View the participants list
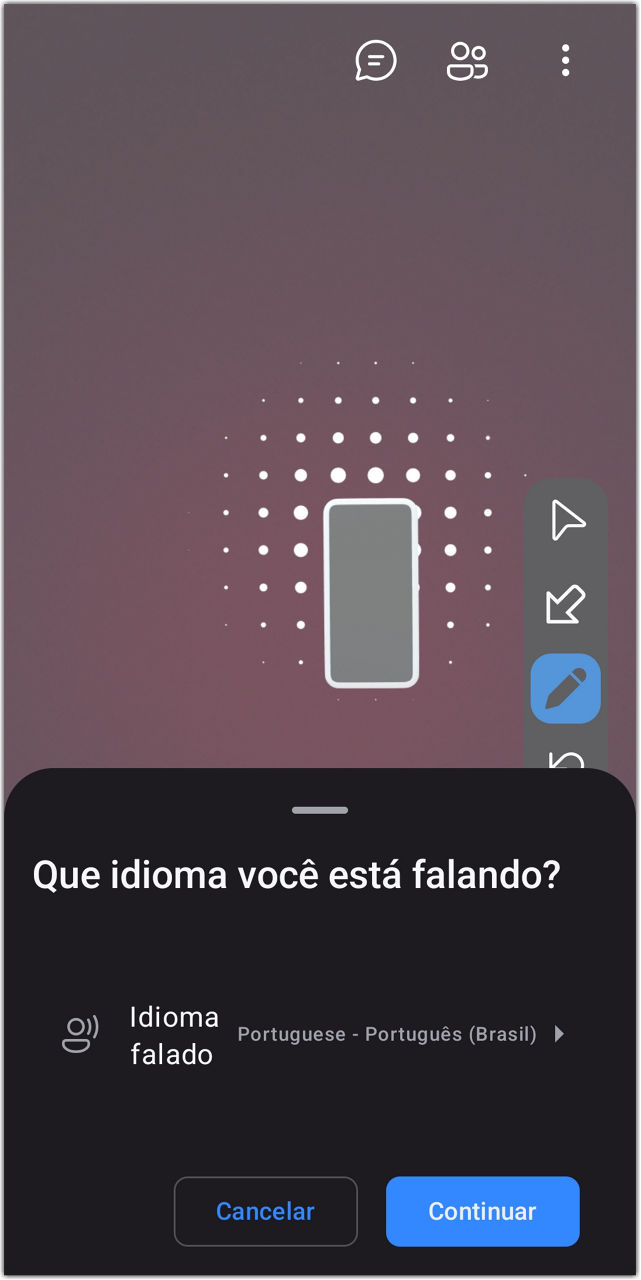 click(467, 61)
